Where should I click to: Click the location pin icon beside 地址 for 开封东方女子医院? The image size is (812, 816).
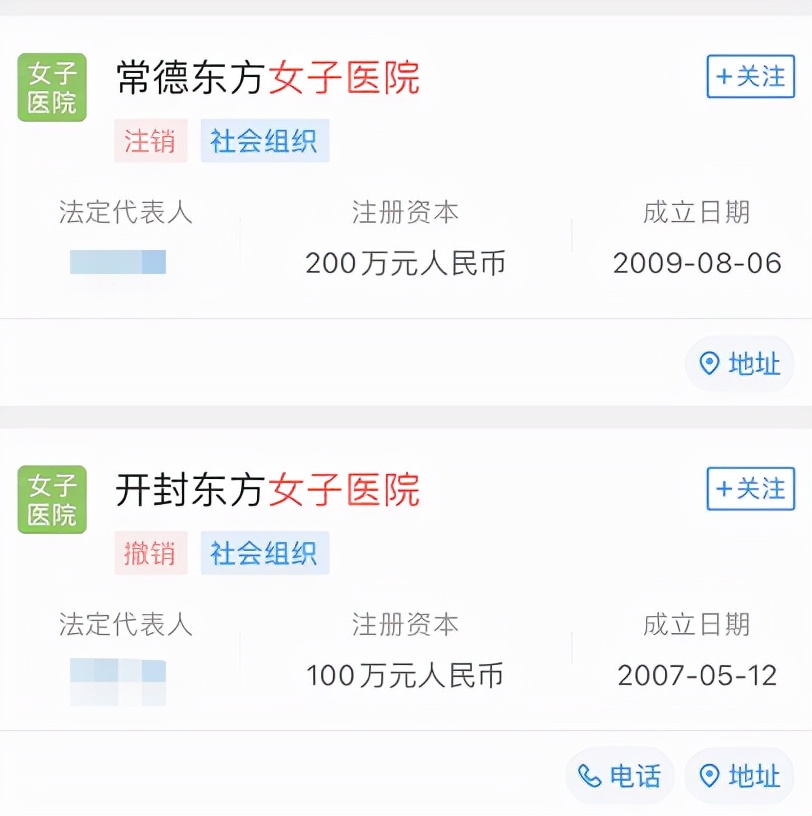point(710,775)
